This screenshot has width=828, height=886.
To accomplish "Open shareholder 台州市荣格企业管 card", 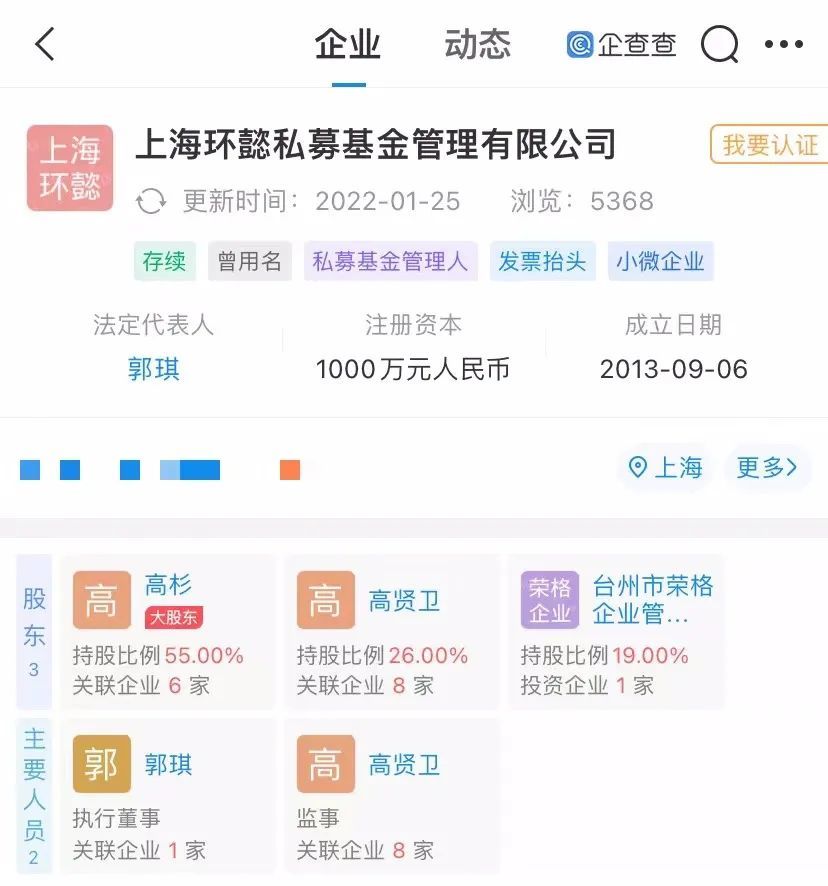I will [615, 631].
